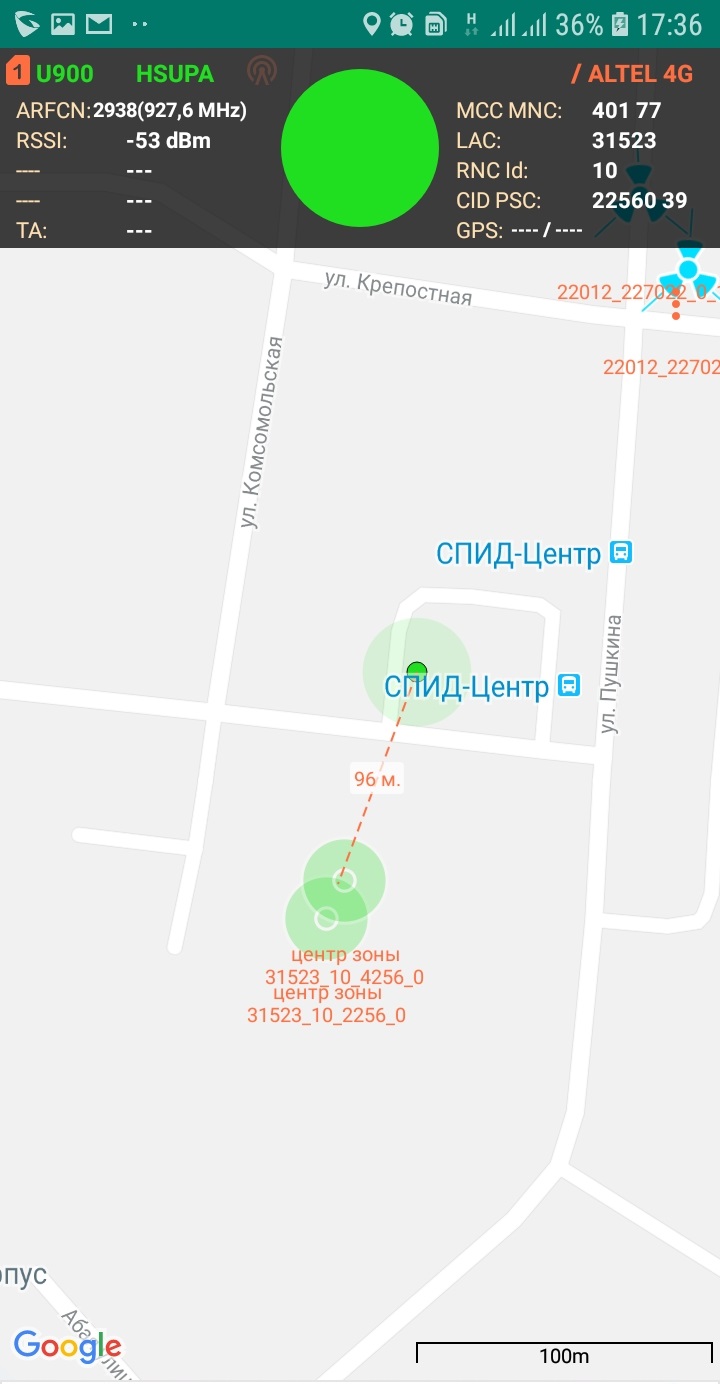The width and height of the screenshot is (720, 1384).
Task: Tap the green current location dot
Action: click(417, 671)
